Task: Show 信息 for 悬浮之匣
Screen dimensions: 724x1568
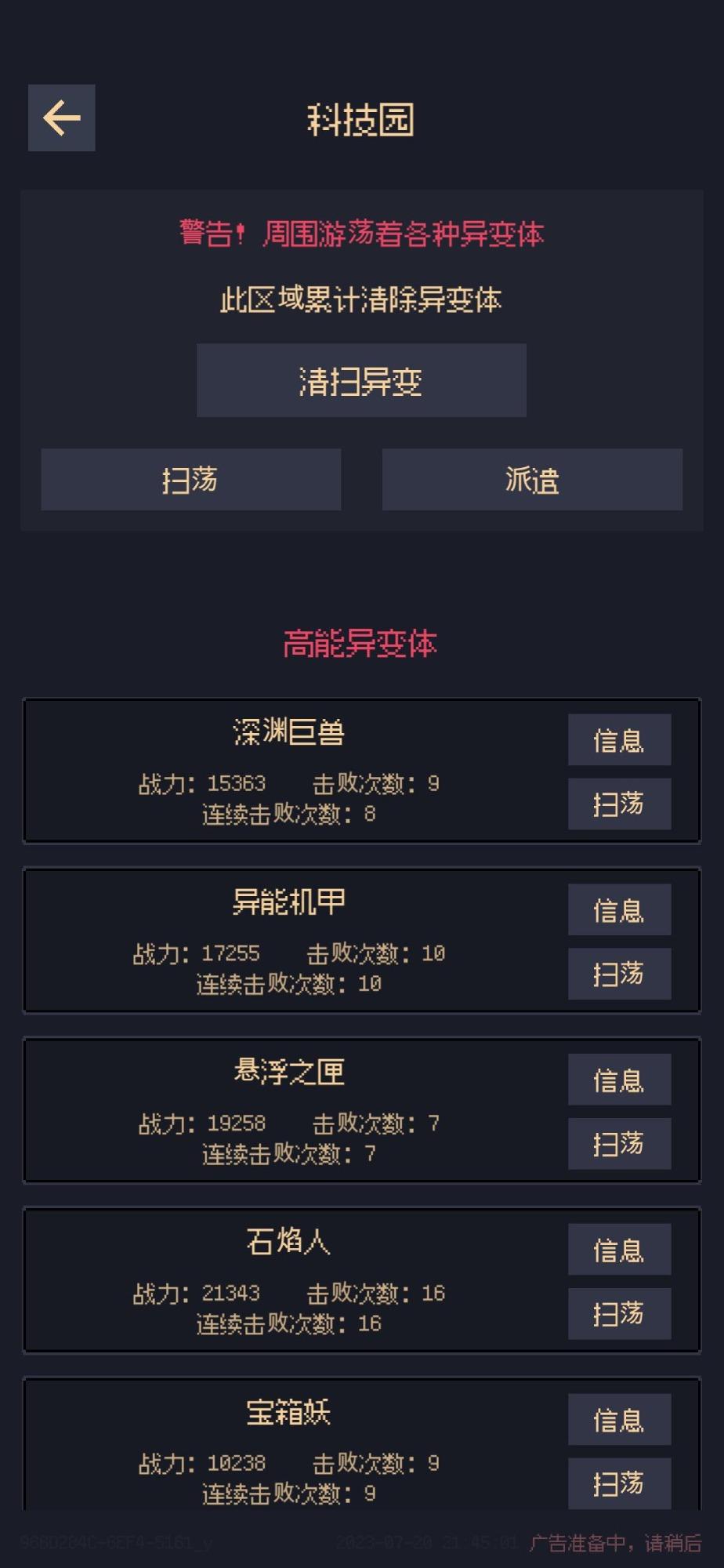Action: point(619,1080)
